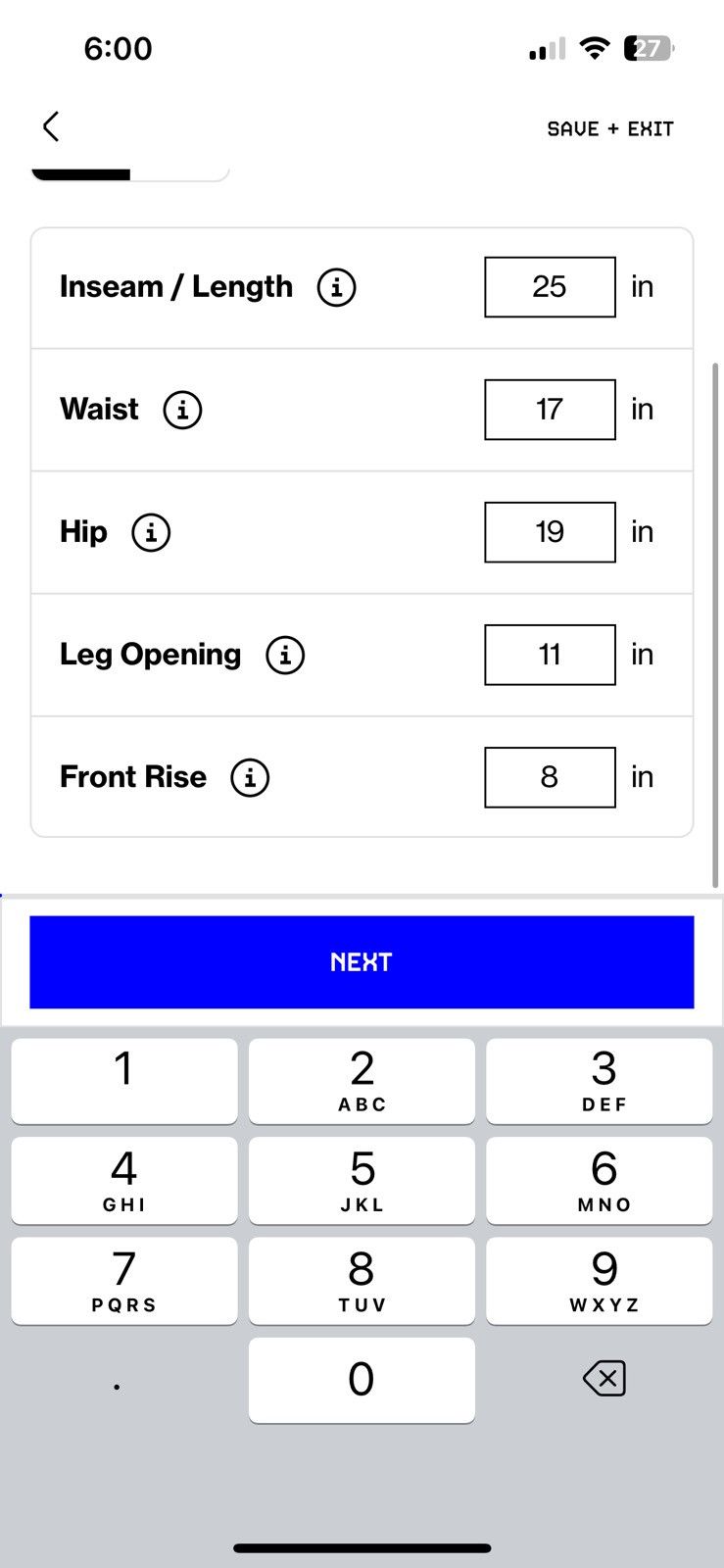Edit the Leg Opening field
The width and height of the screenshot is (724, 1568).
point(550,655)
